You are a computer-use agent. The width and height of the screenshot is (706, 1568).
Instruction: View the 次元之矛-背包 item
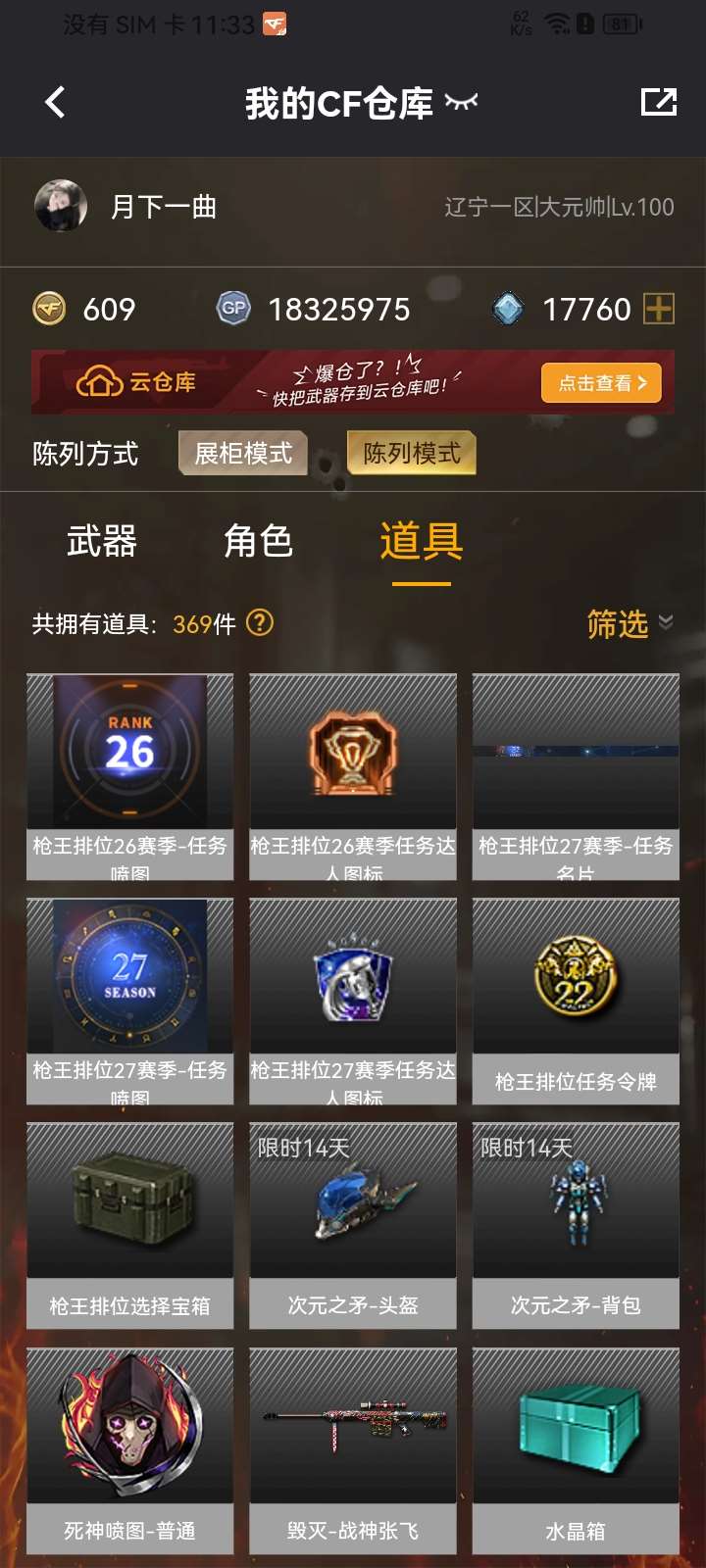tap(576, 1225)
